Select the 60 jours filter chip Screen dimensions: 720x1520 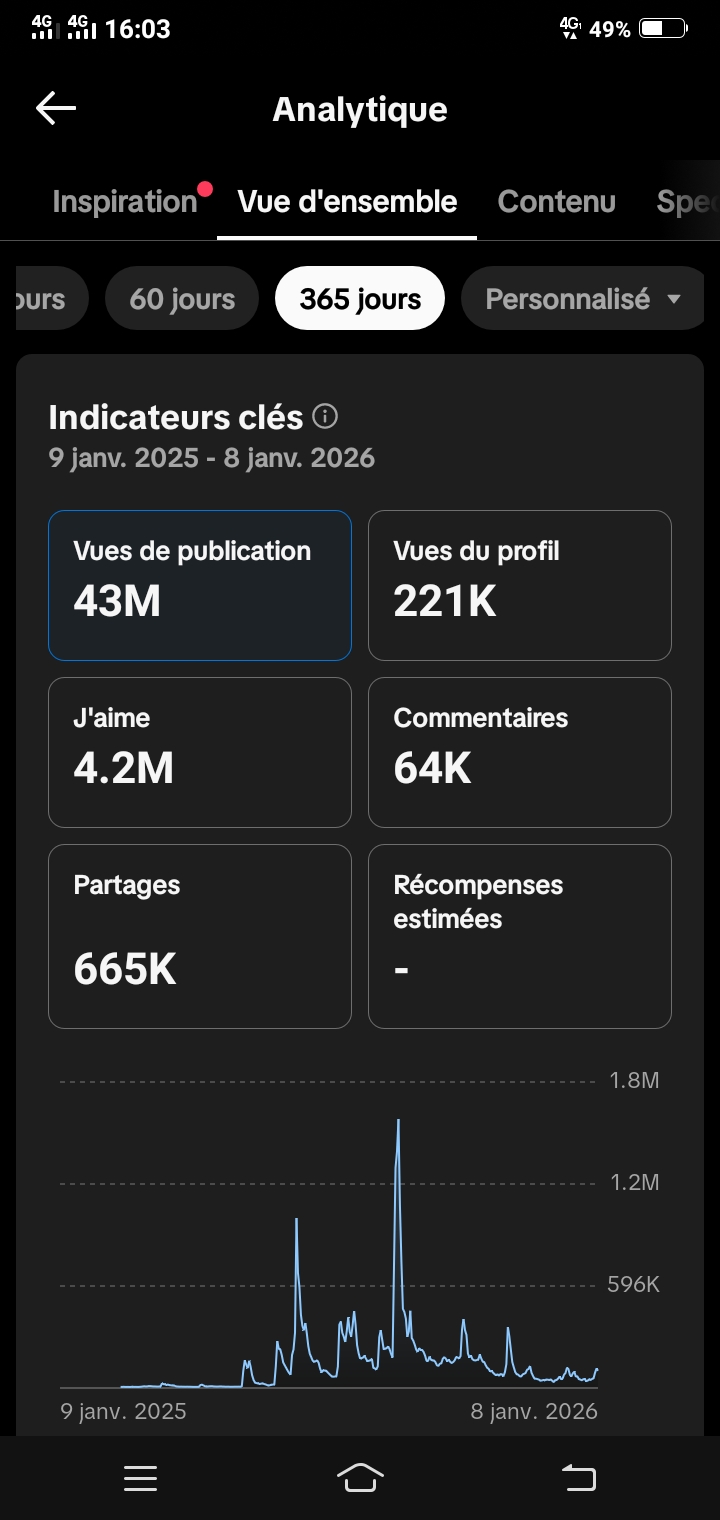click(182, 299)
